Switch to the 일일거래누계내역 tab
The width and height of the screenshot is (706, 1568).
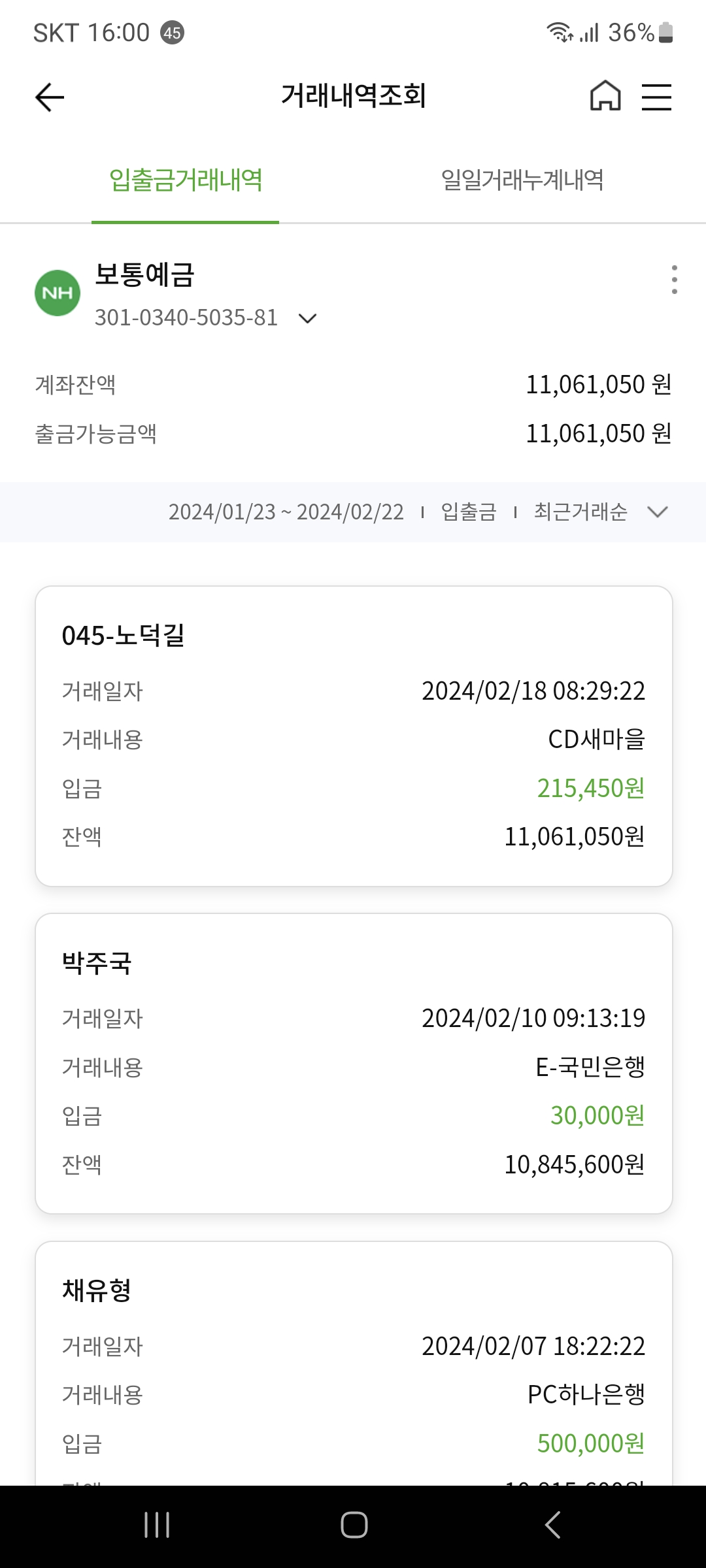click(522, 180)
